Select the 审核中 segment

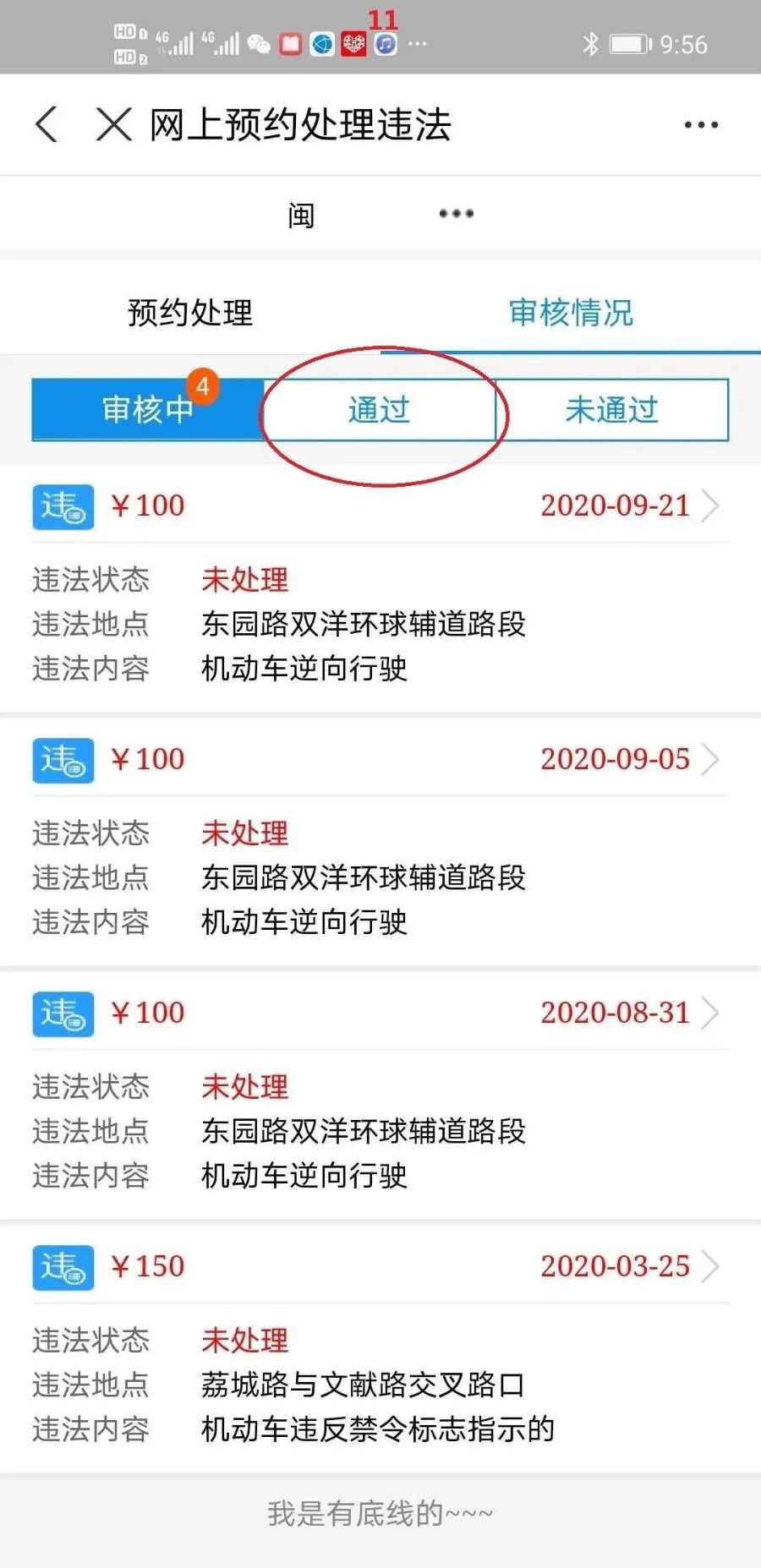pos(148,410)
